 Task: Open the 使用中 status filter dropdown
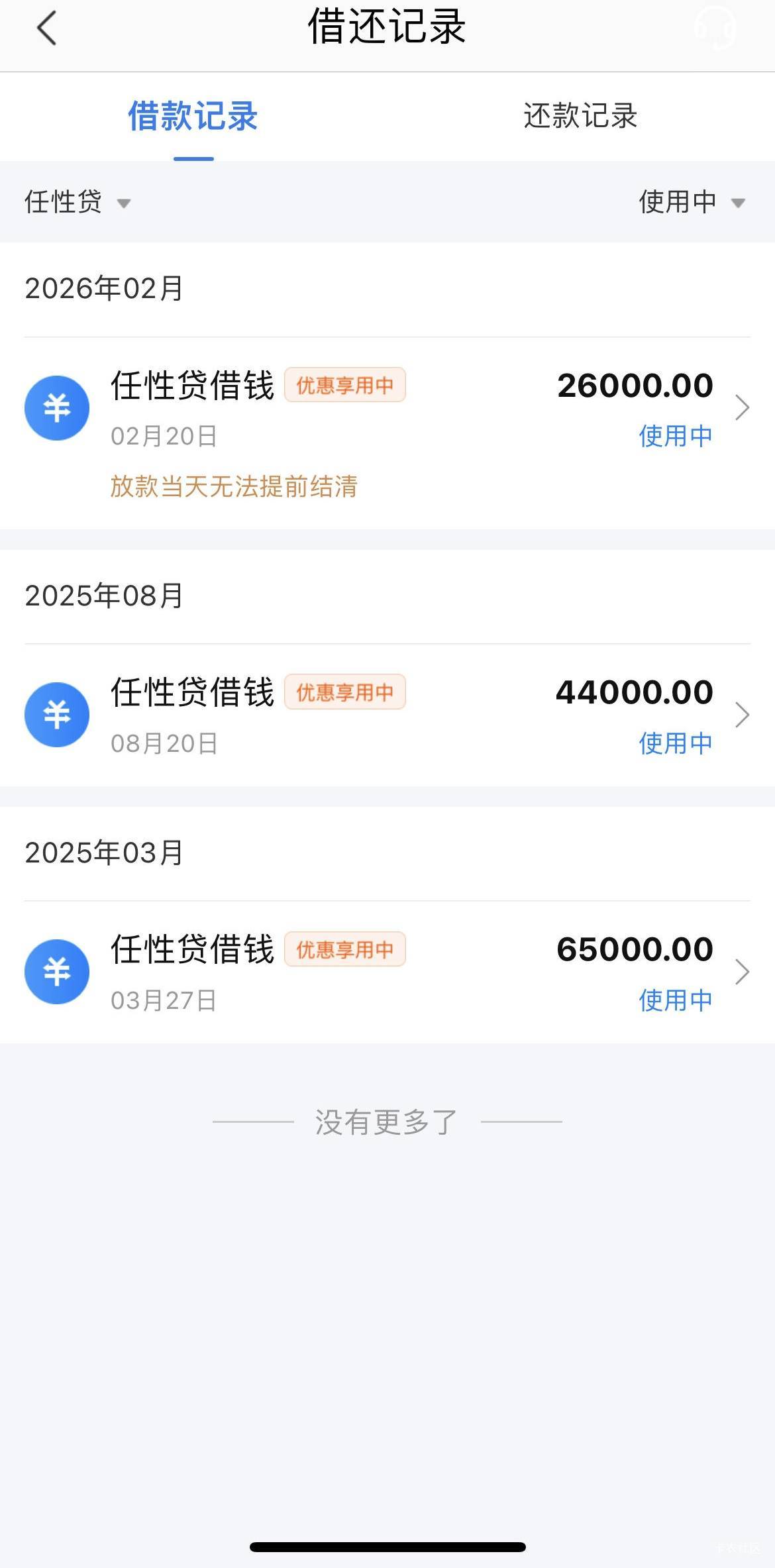point(692,202)
